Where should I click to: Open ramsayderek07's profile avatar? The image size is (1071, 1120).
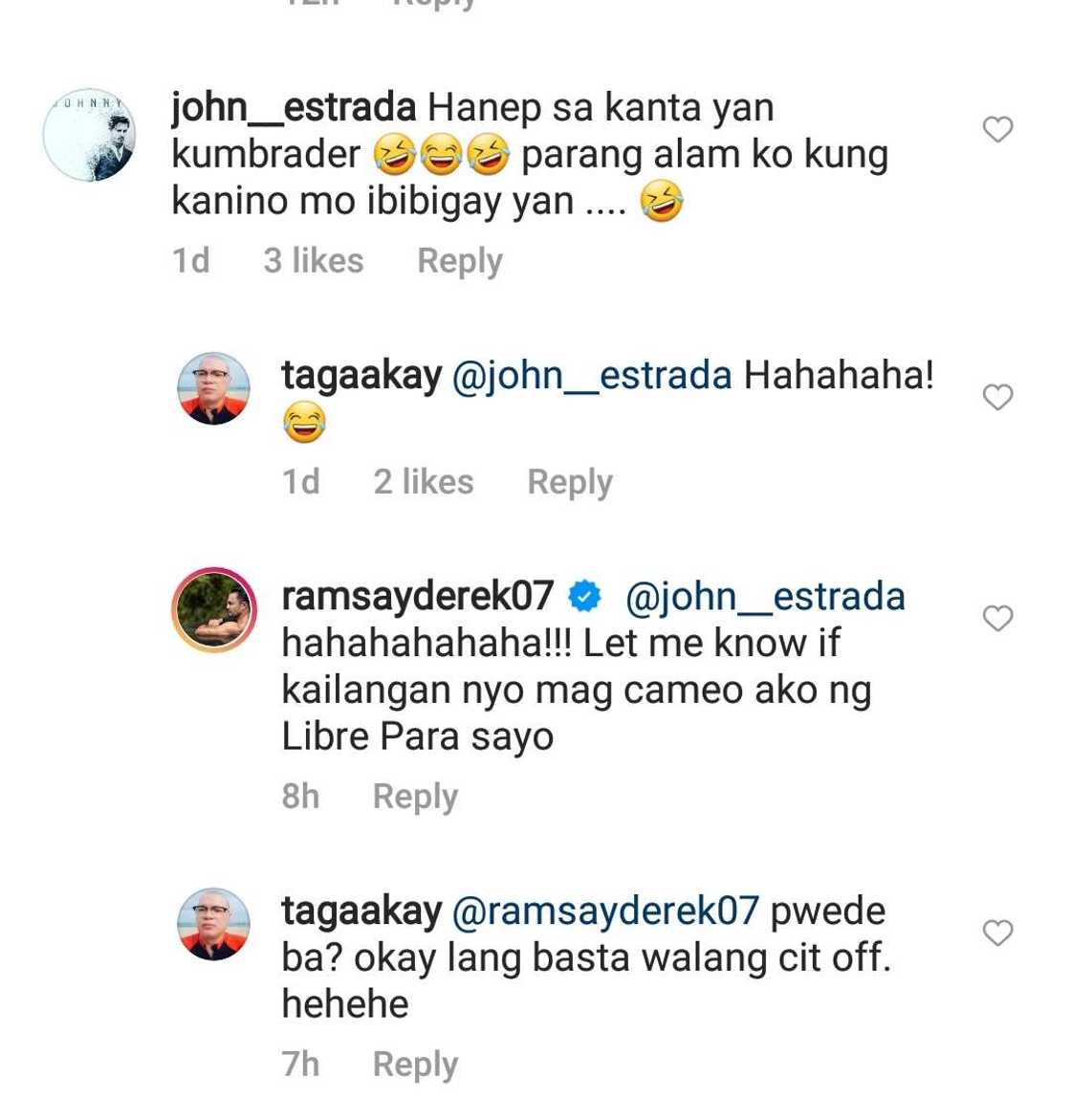214,609
